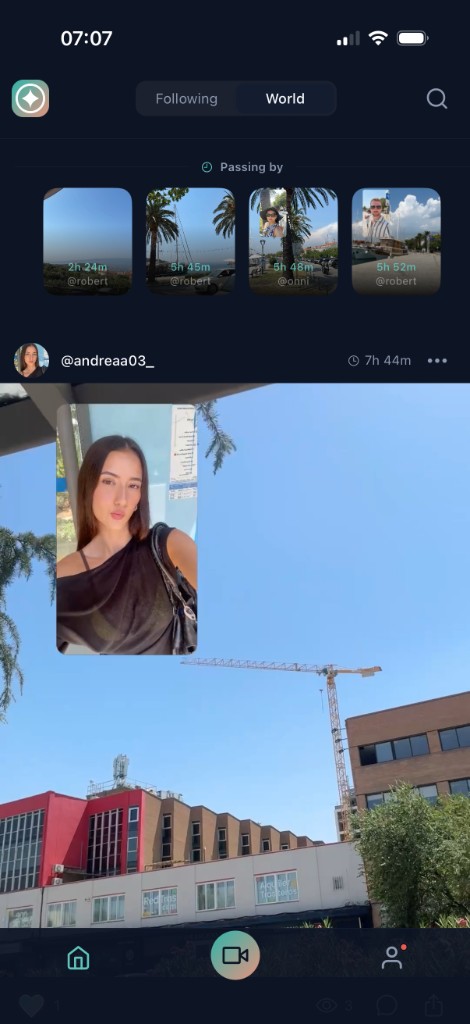Open the search magnifier icon
The height and width of the screenshot is (1024, 470).
(x=437, y=99)
